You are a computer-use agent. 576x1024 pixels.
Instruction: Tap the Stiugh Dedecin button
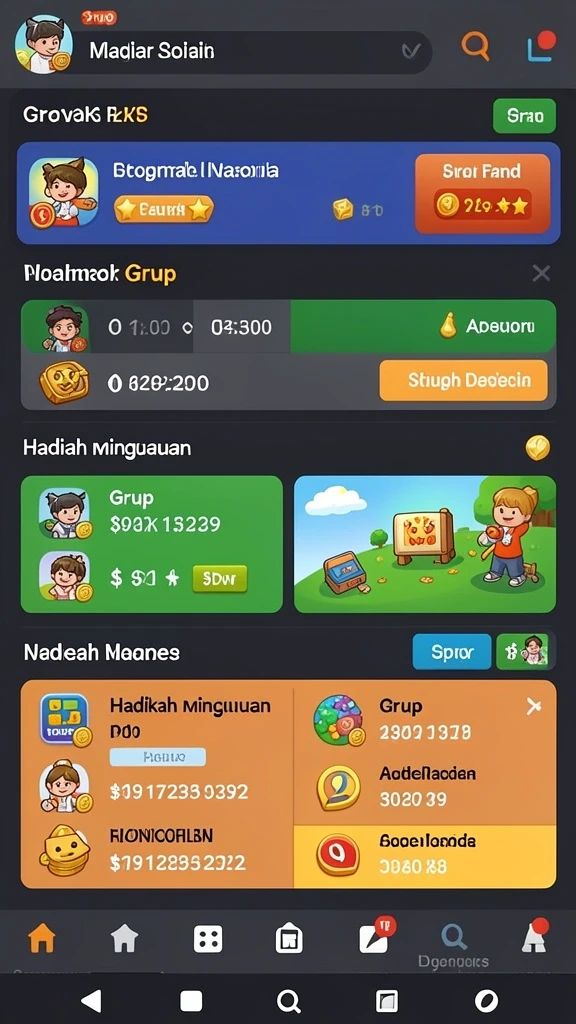464,380
